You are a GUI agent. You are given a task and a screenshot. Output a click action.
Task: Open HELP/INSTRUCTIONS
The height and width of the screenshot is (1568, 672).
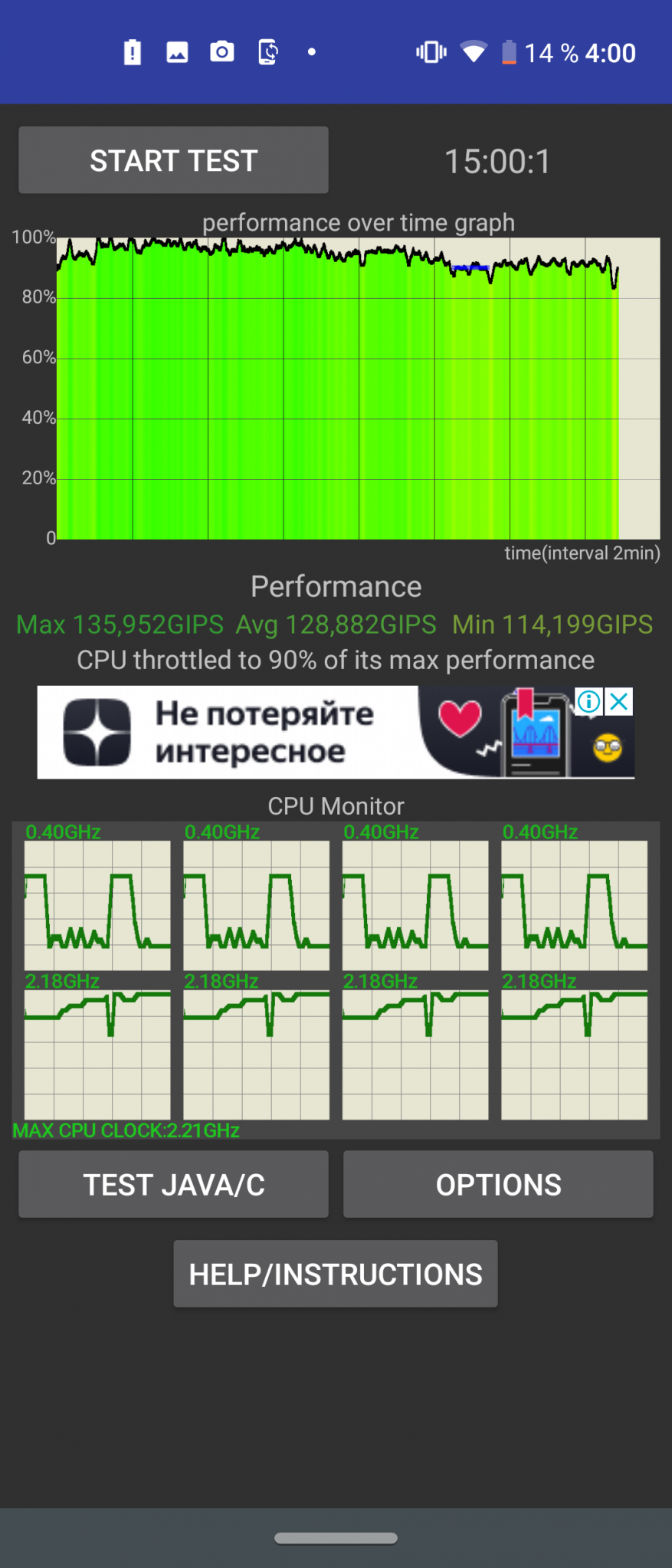tap(336, 1274)
